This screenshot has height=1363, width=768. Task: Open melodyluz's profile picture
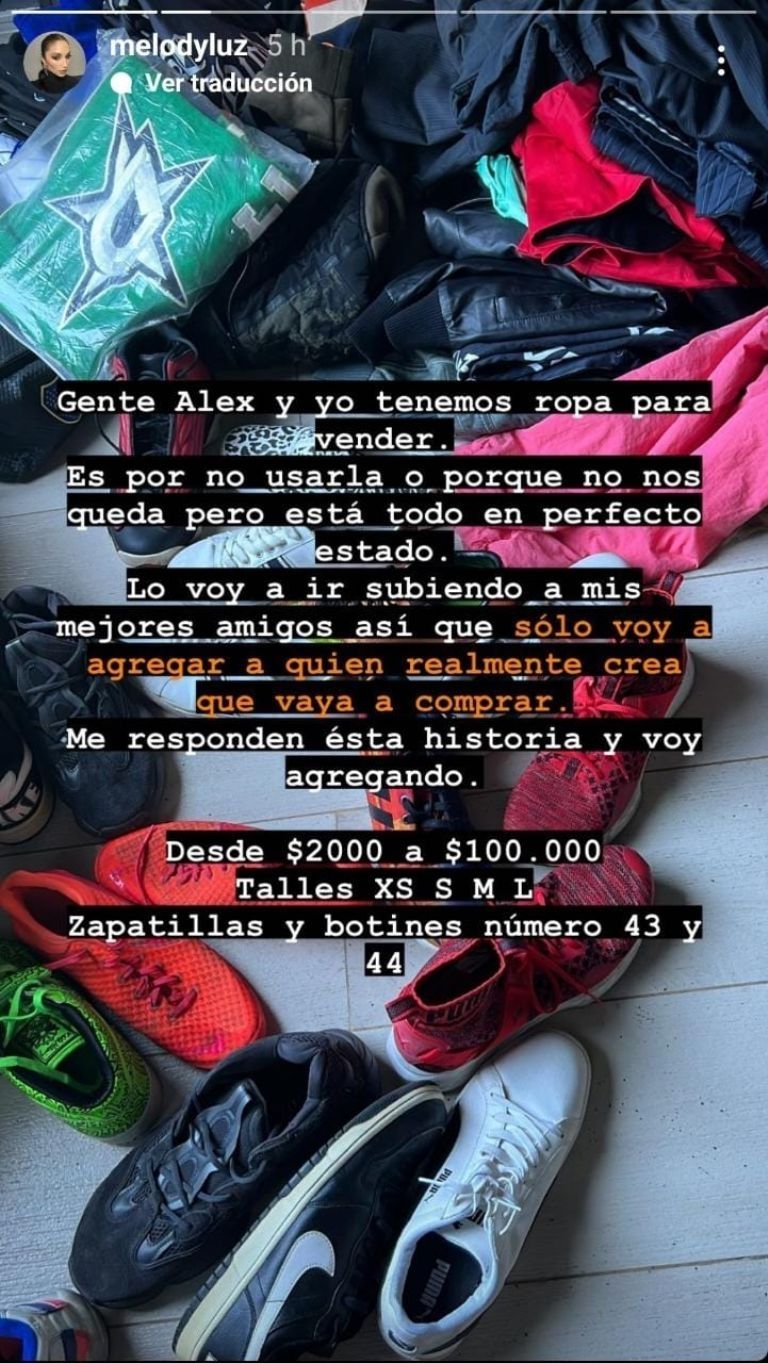55,62
